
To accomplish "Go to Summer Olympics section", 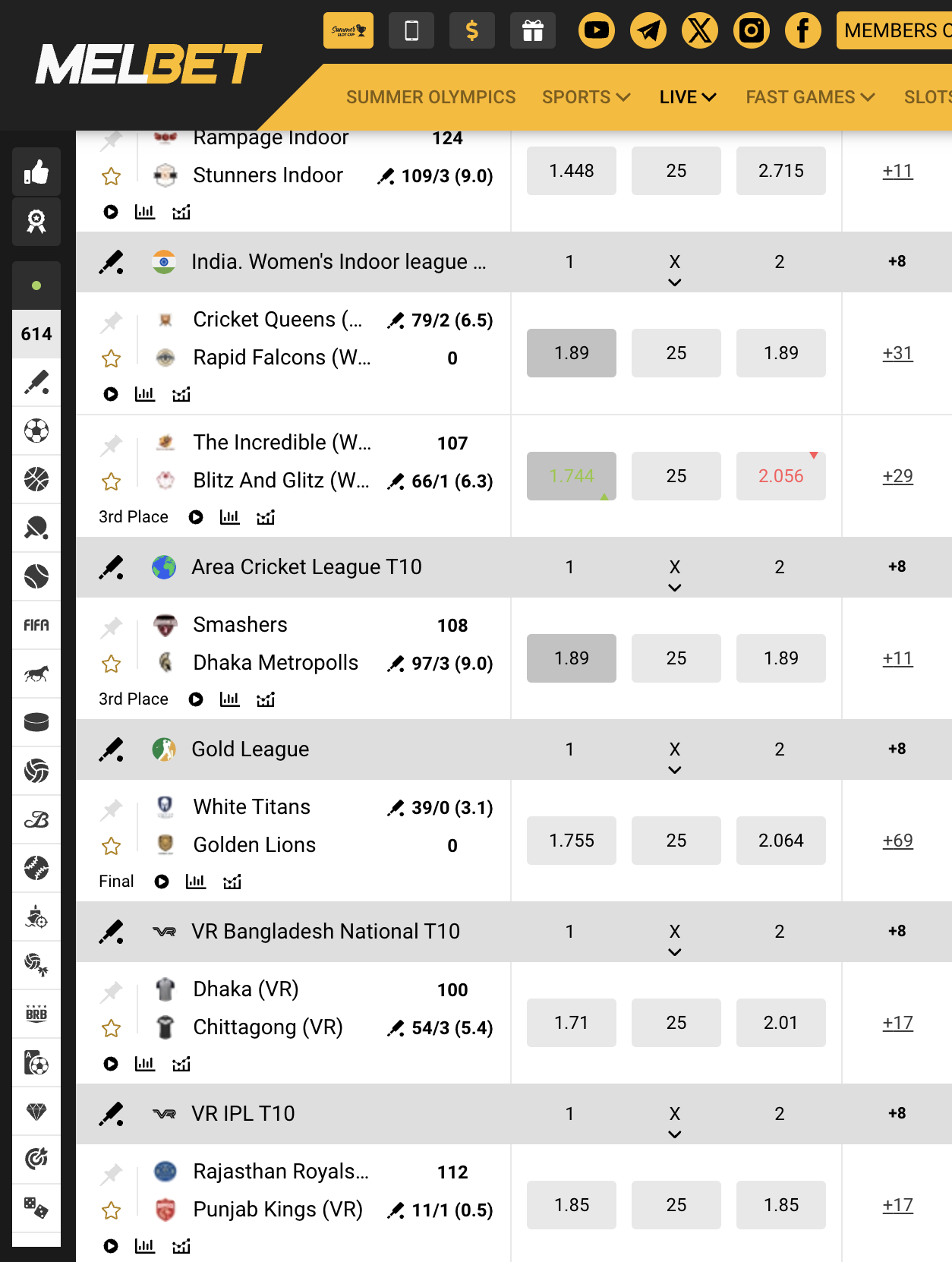I will click(430, 97).
